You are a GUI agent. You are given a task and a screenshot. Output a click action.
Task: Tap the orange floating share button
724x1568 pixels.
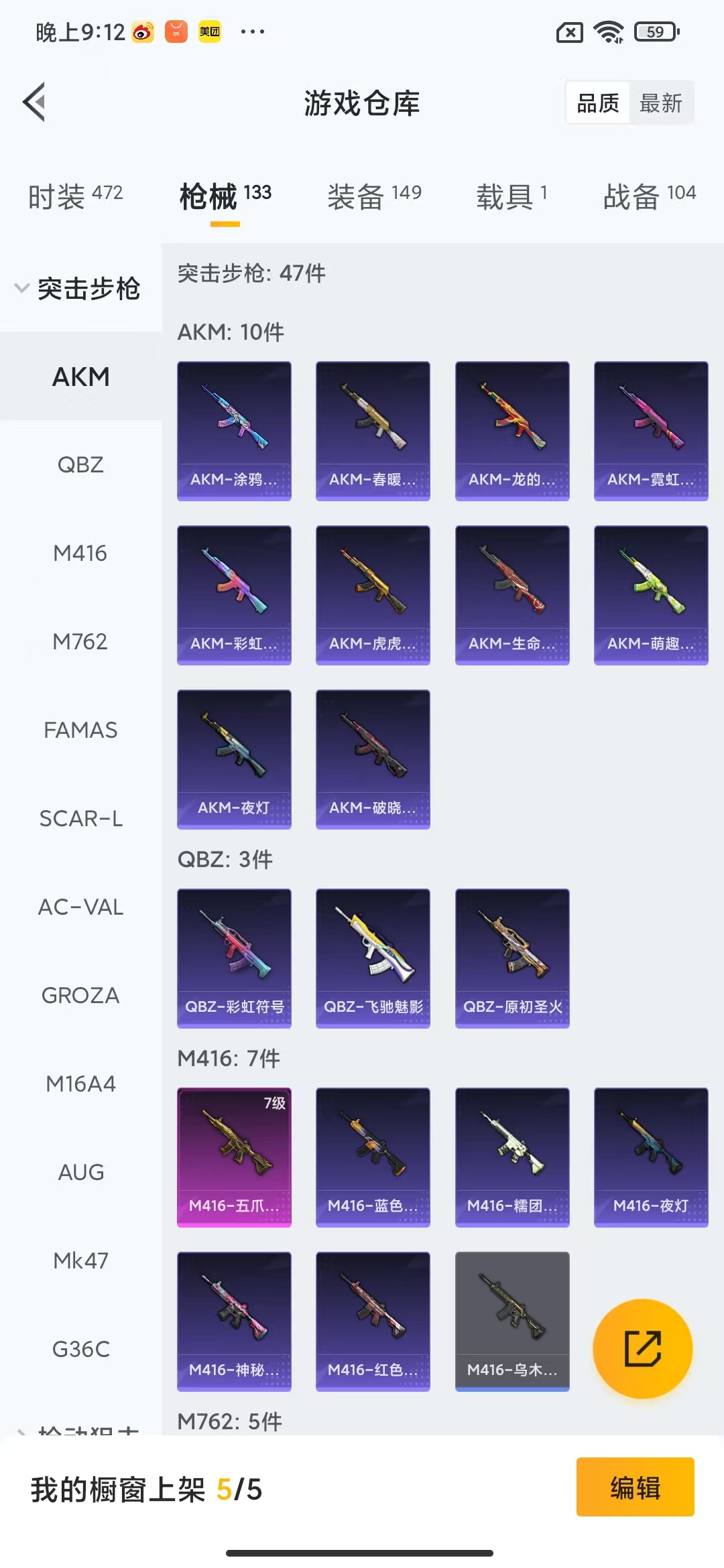coord(642,1348)
